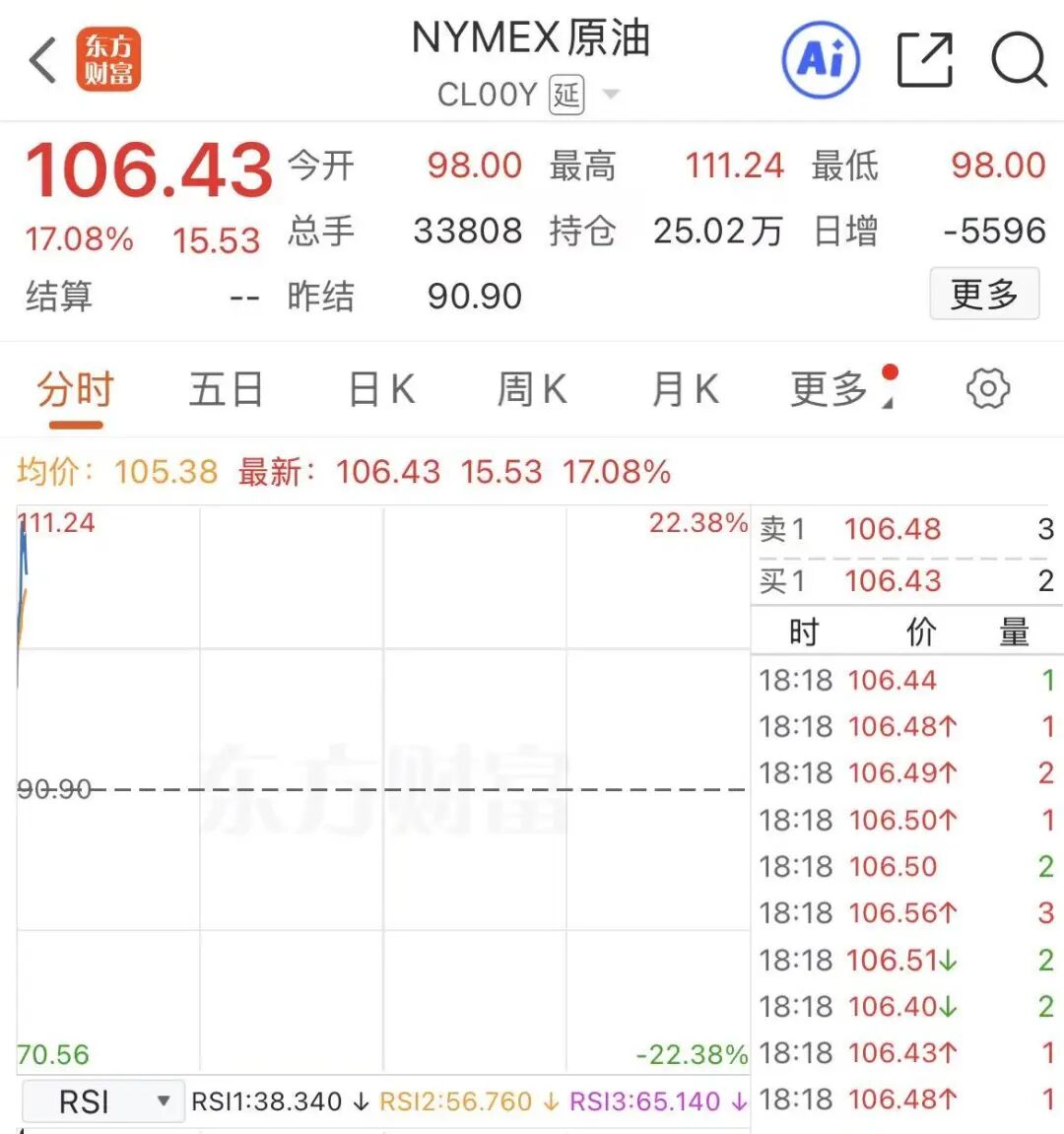Expand the CL00Y contract dropdown
The height and width of the screenshot is (1134, 1064).
[611, 95]
